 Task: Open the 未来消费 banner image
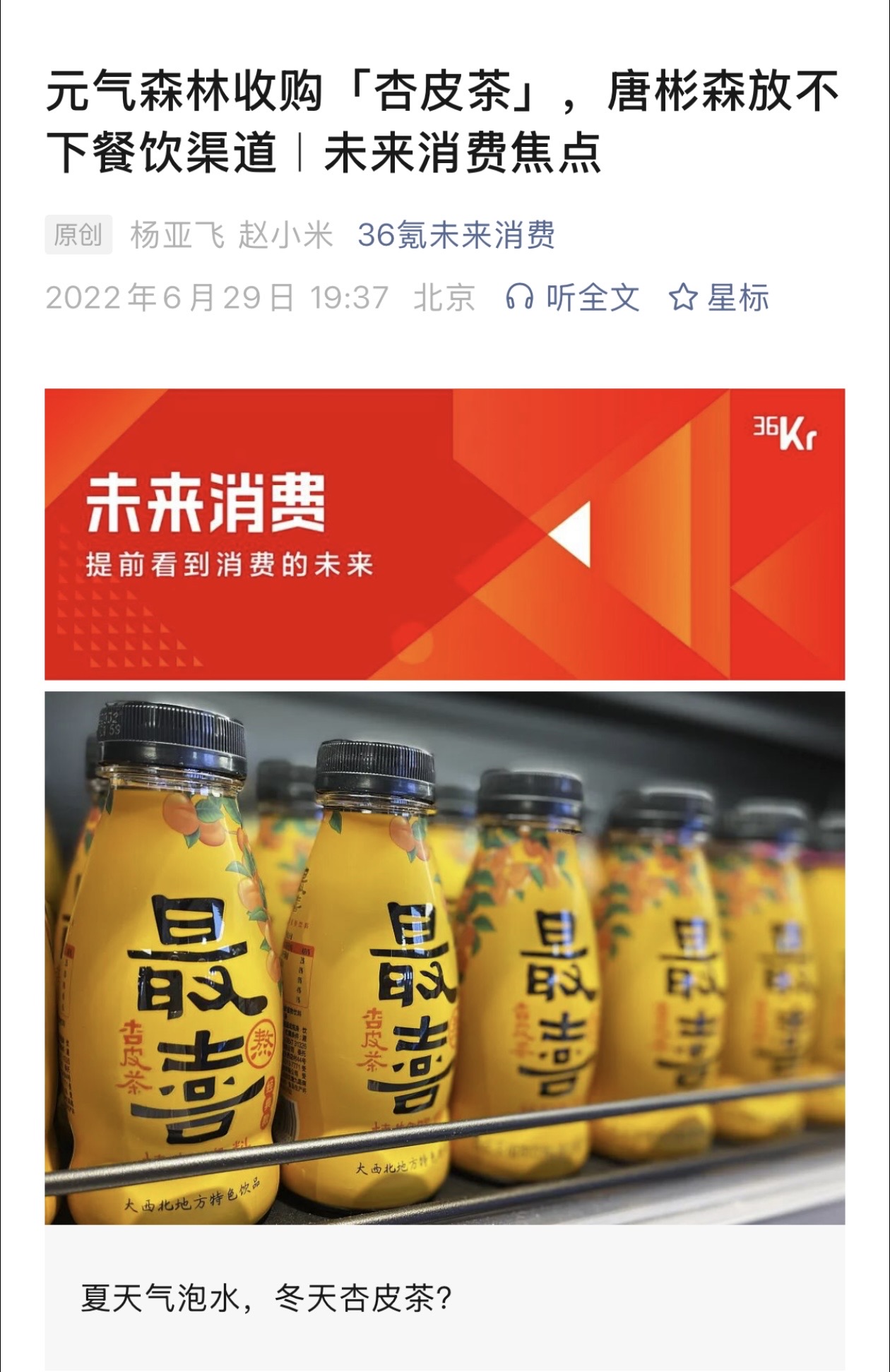(x=445, y=534)
